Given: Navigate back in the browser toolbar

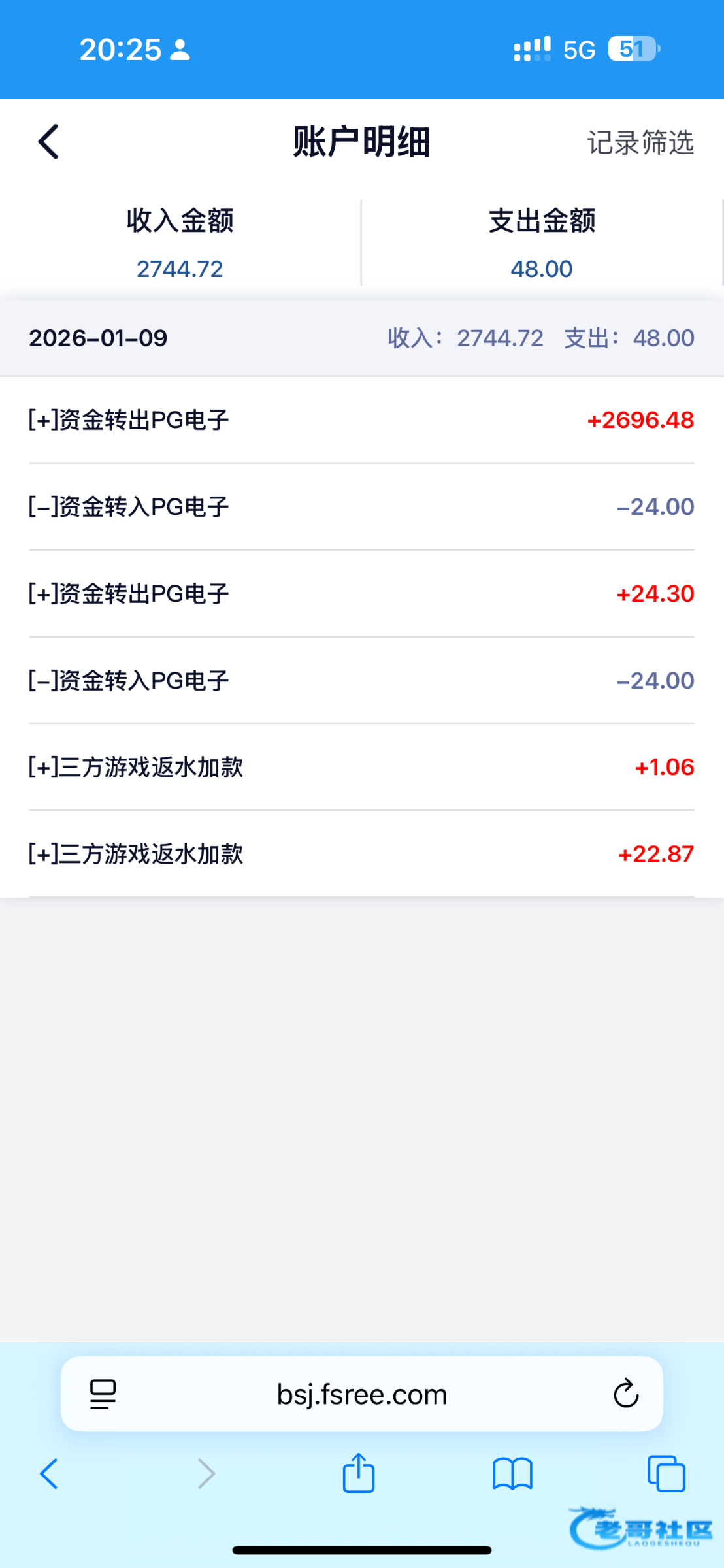Looking at the screenshot, I should (x=49, y=1474).
